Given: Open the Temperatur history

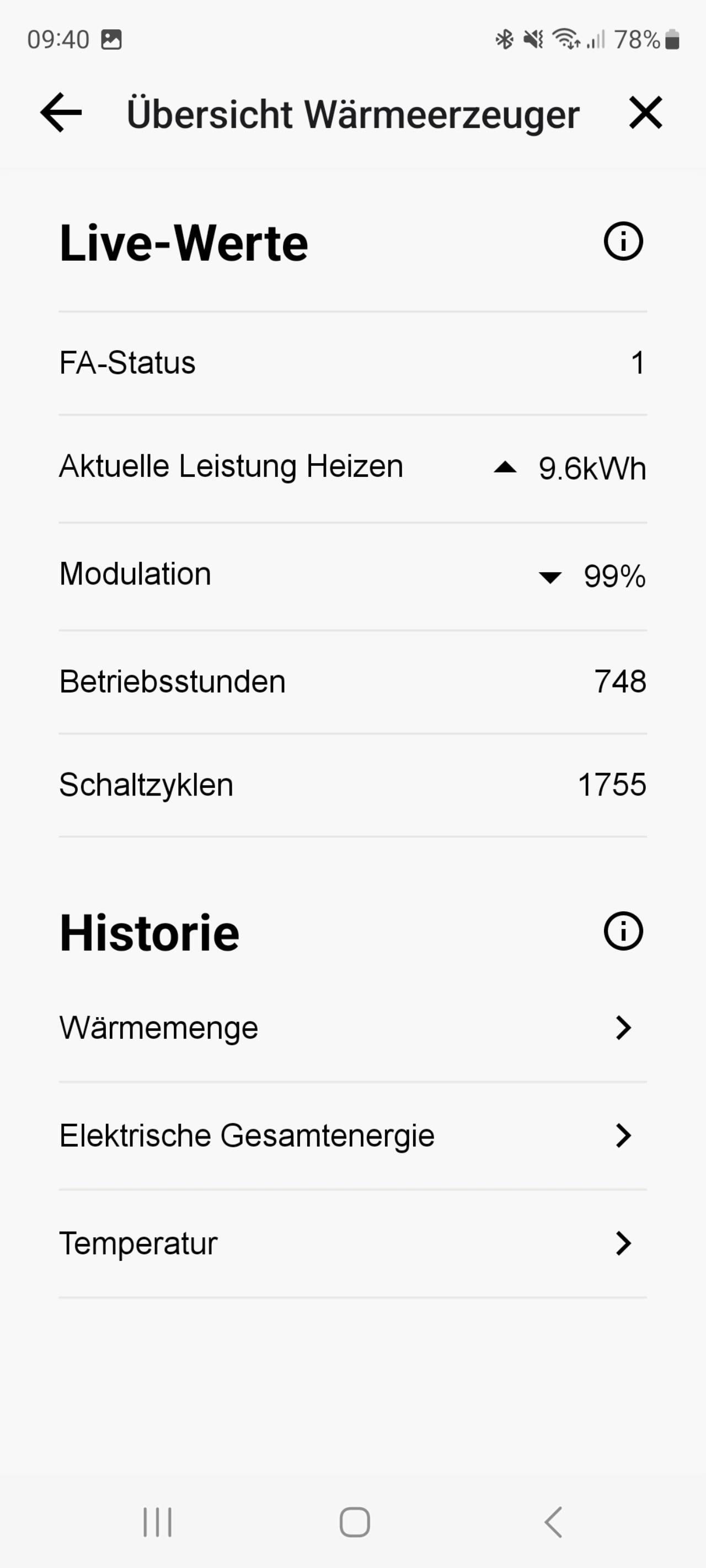Looking at the screenshot, I should [352, 1244].
